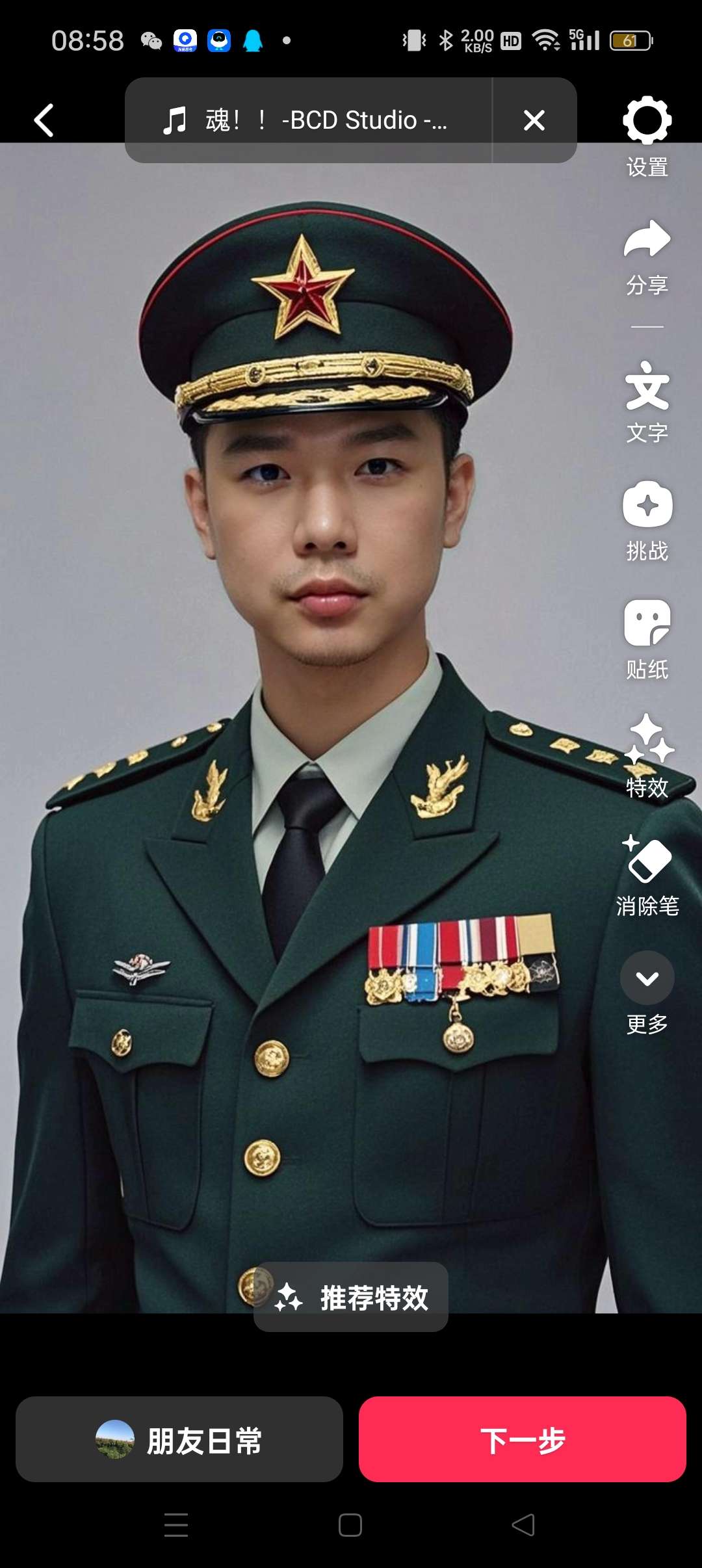Post to 朋友日常
Screen dimensions: 702x1568
pyautogui.click(x=179, y=1440)
